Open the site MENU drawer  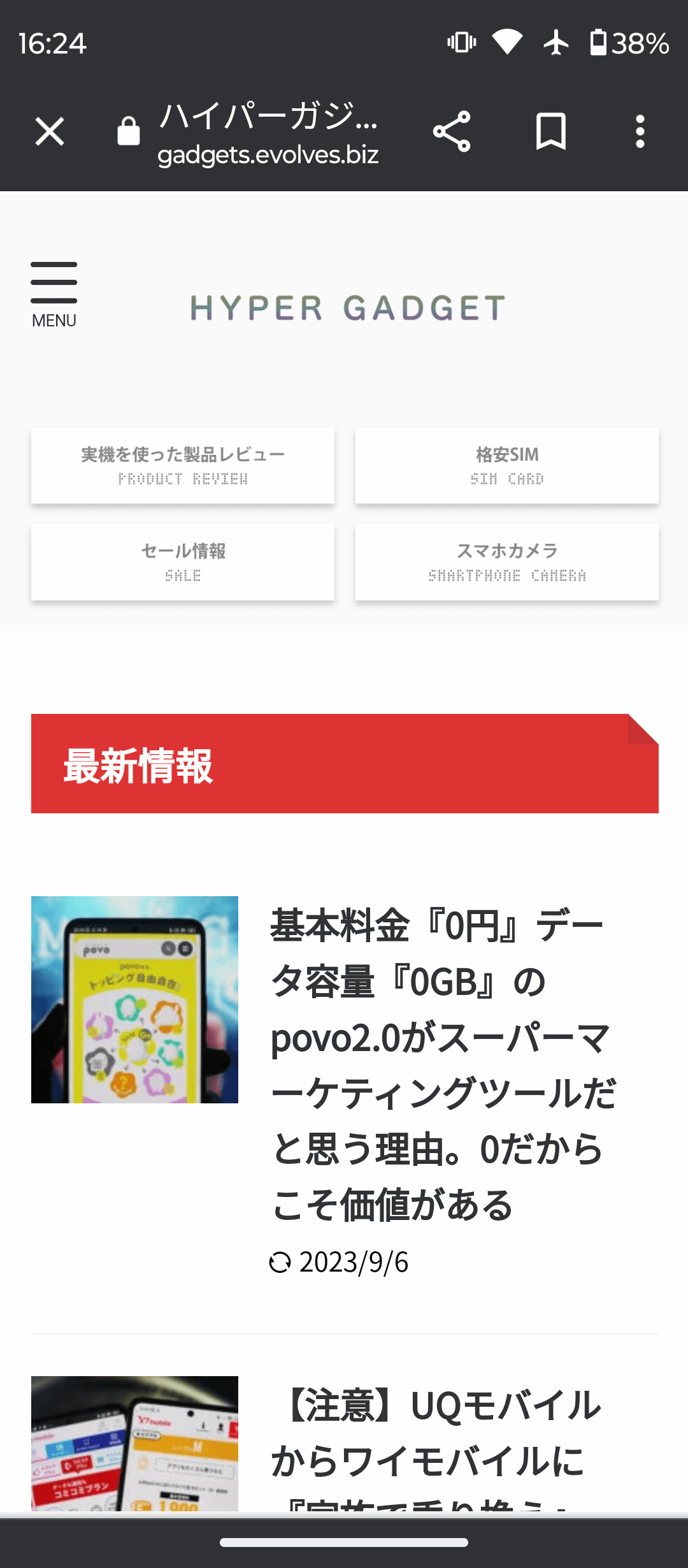[x=54, y=294]
